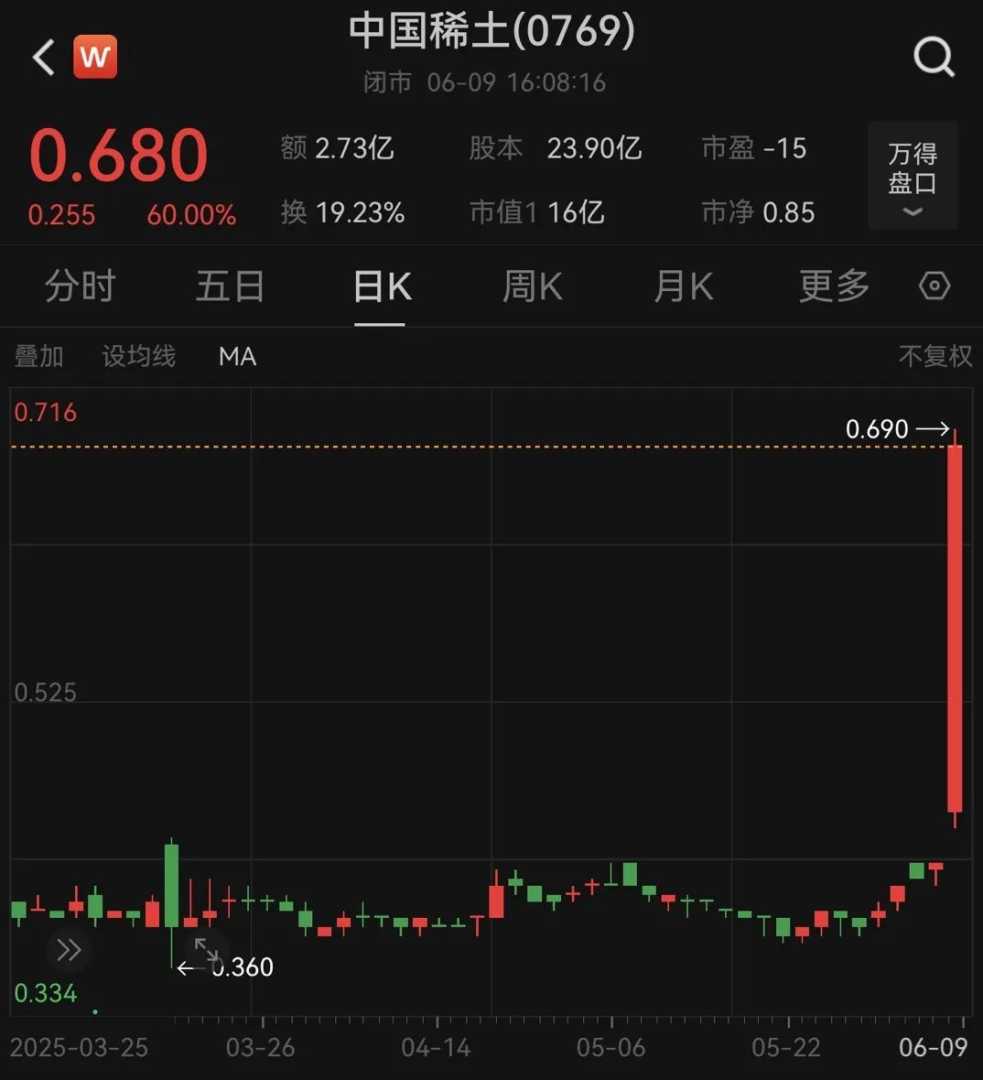The width and height of the screenshot is (983, 1080).
Task: Open 设均线 moving average settings
Action: [x=138, y=356]
